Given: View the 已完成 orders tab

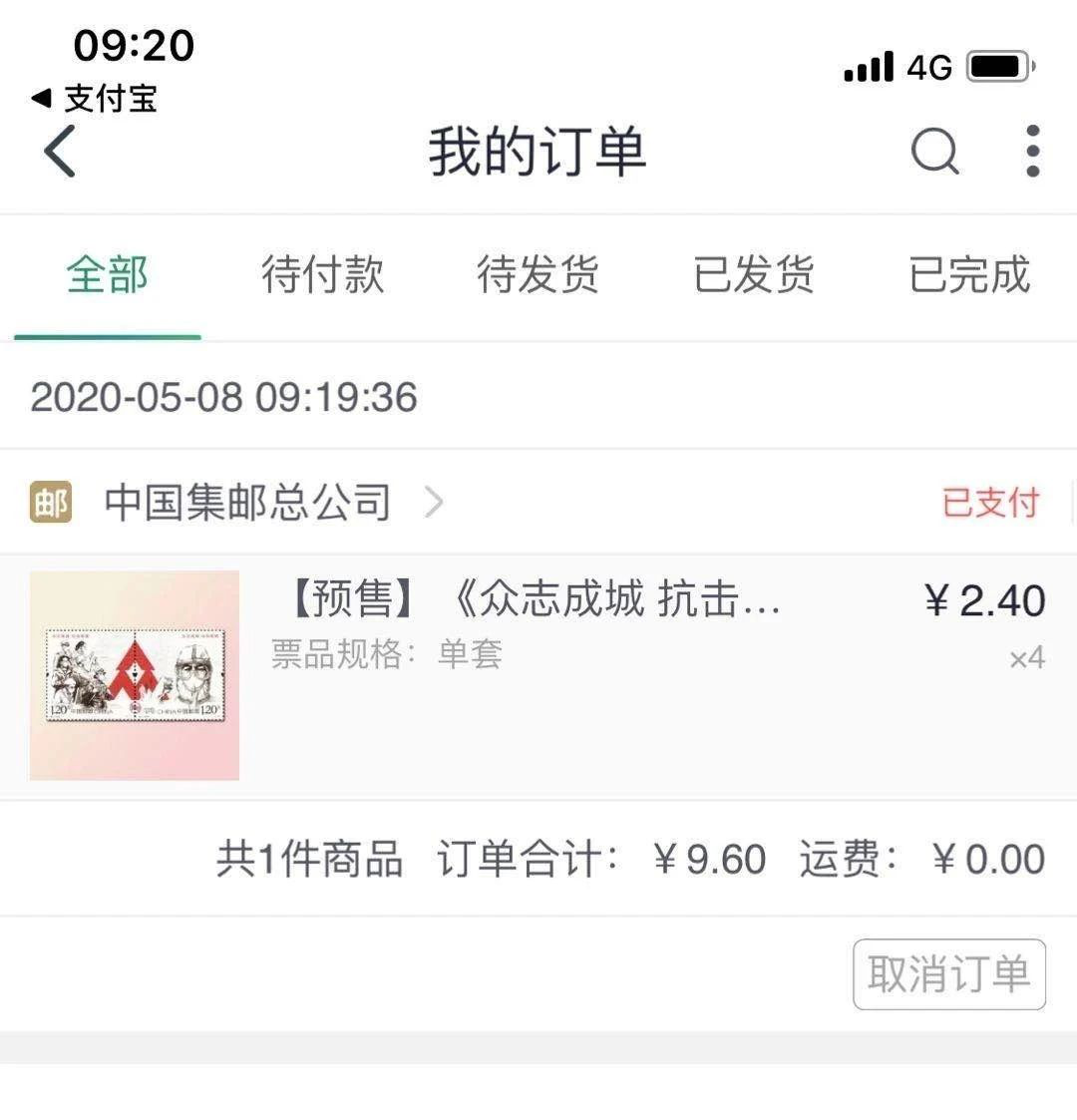Looking at the screenshot, I should tap(968, 274).
